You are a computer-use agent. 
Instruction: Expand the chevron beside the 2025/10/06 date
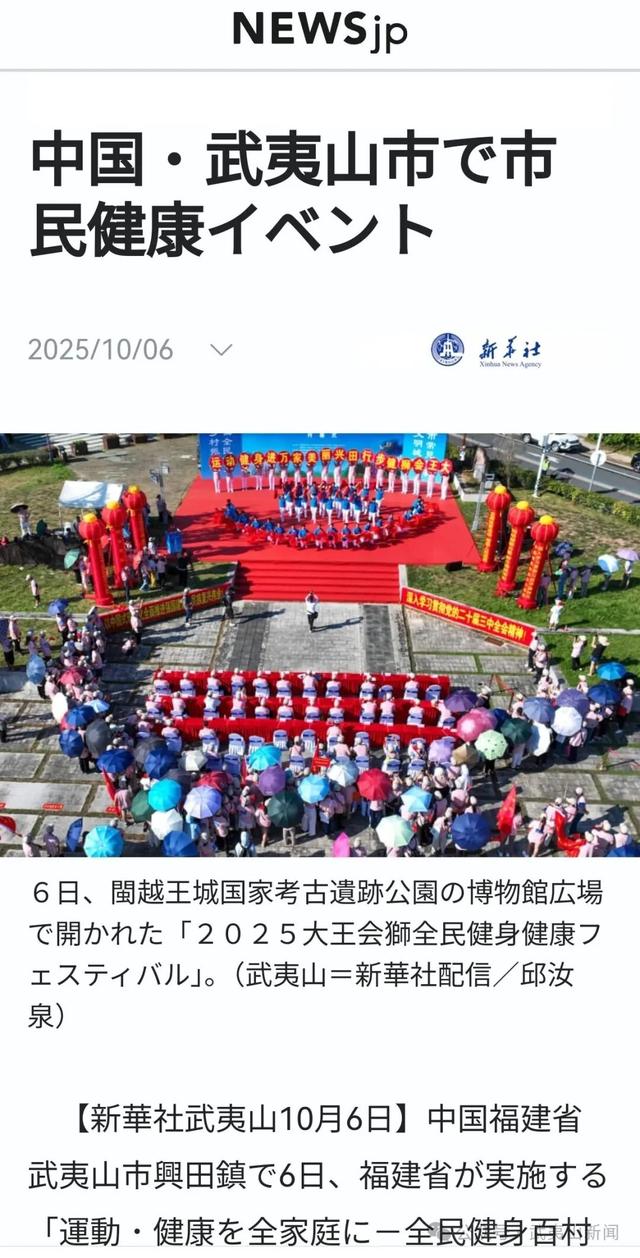pos(221,350)
